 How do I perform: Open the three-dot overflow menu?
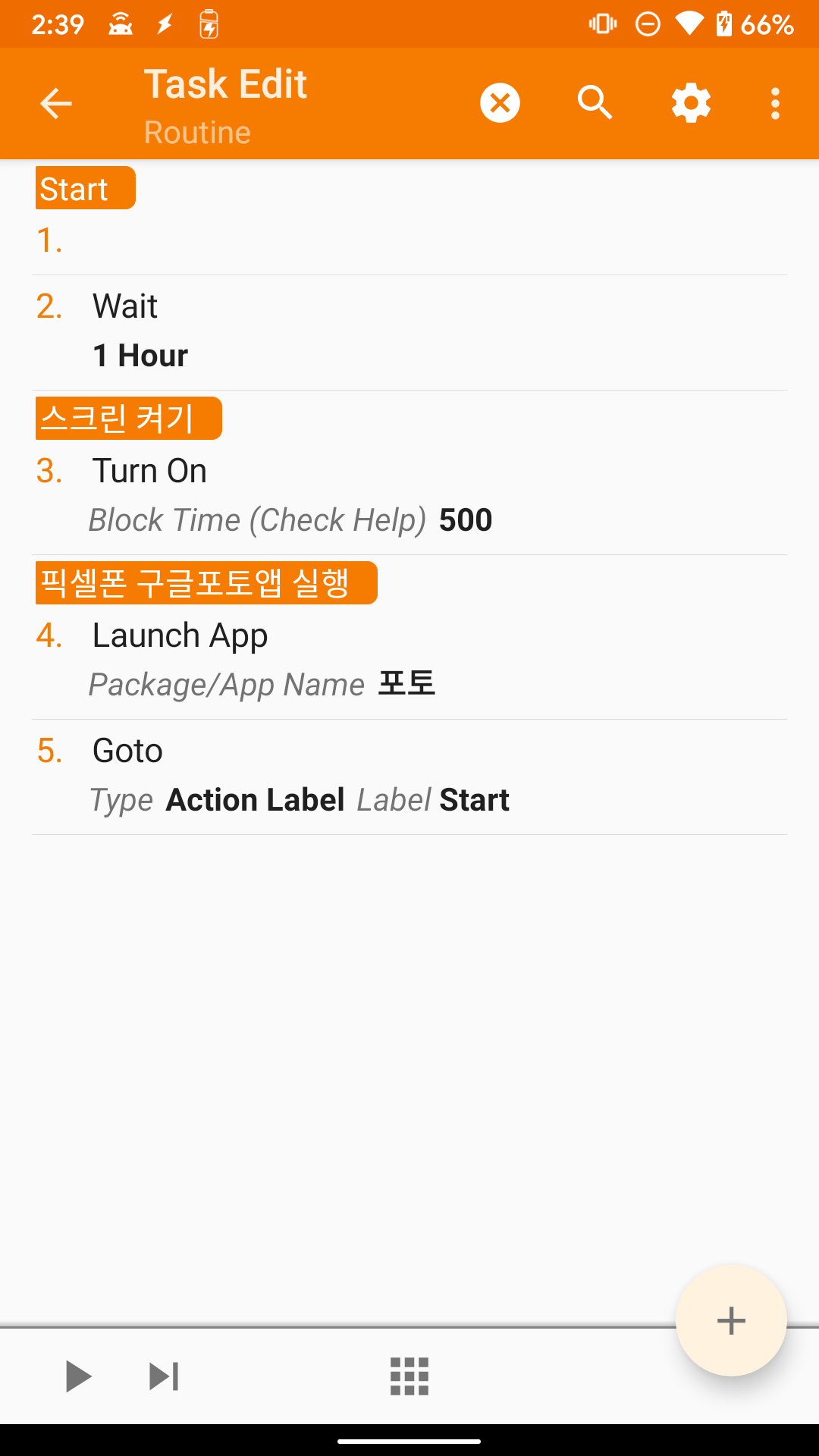(775, 104)
